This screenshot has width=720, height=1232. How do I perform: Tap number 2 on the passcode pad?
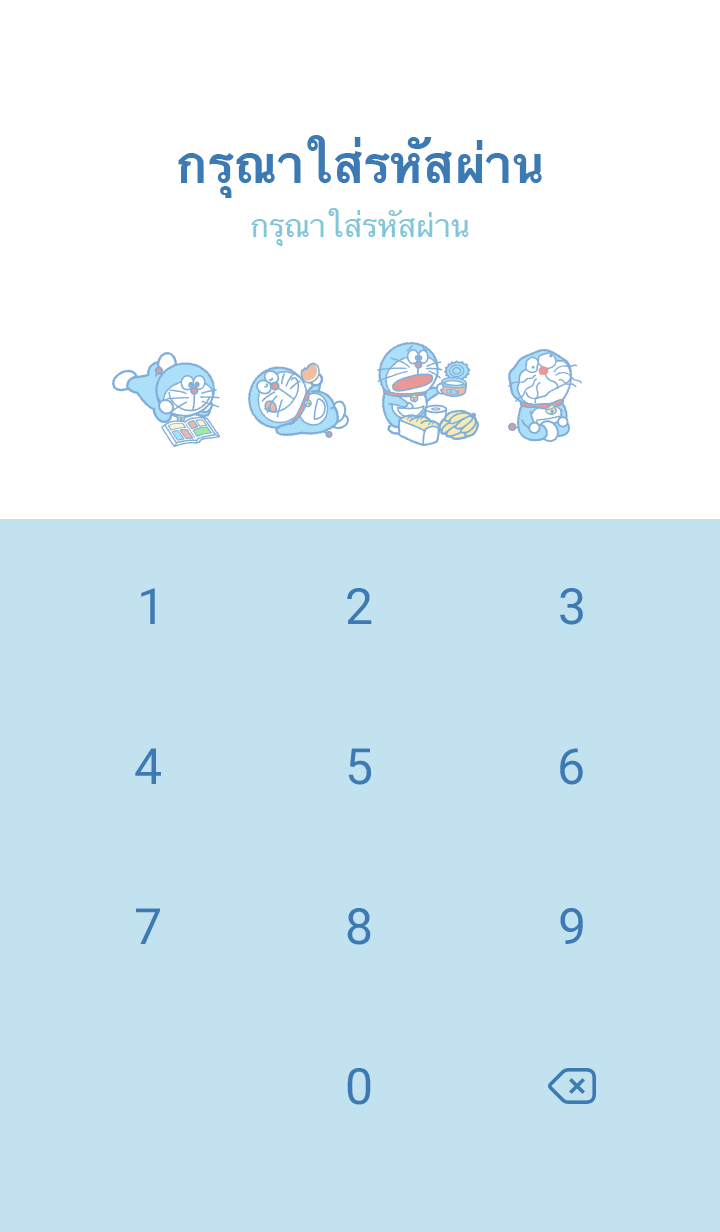pyautogui.click(x=359, y=607)
